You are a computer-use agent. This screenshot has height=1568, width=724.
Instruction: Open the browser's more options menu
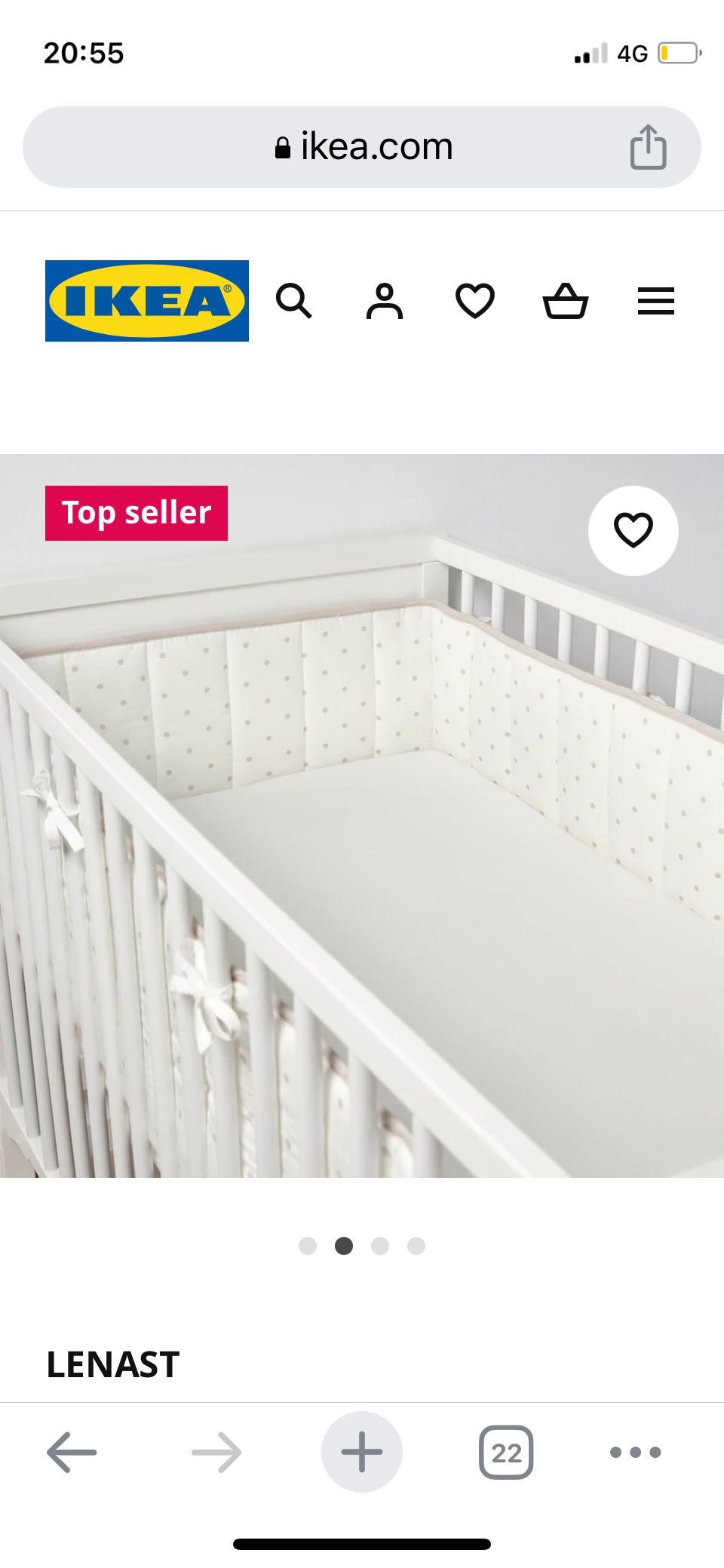coord(636,1452)
